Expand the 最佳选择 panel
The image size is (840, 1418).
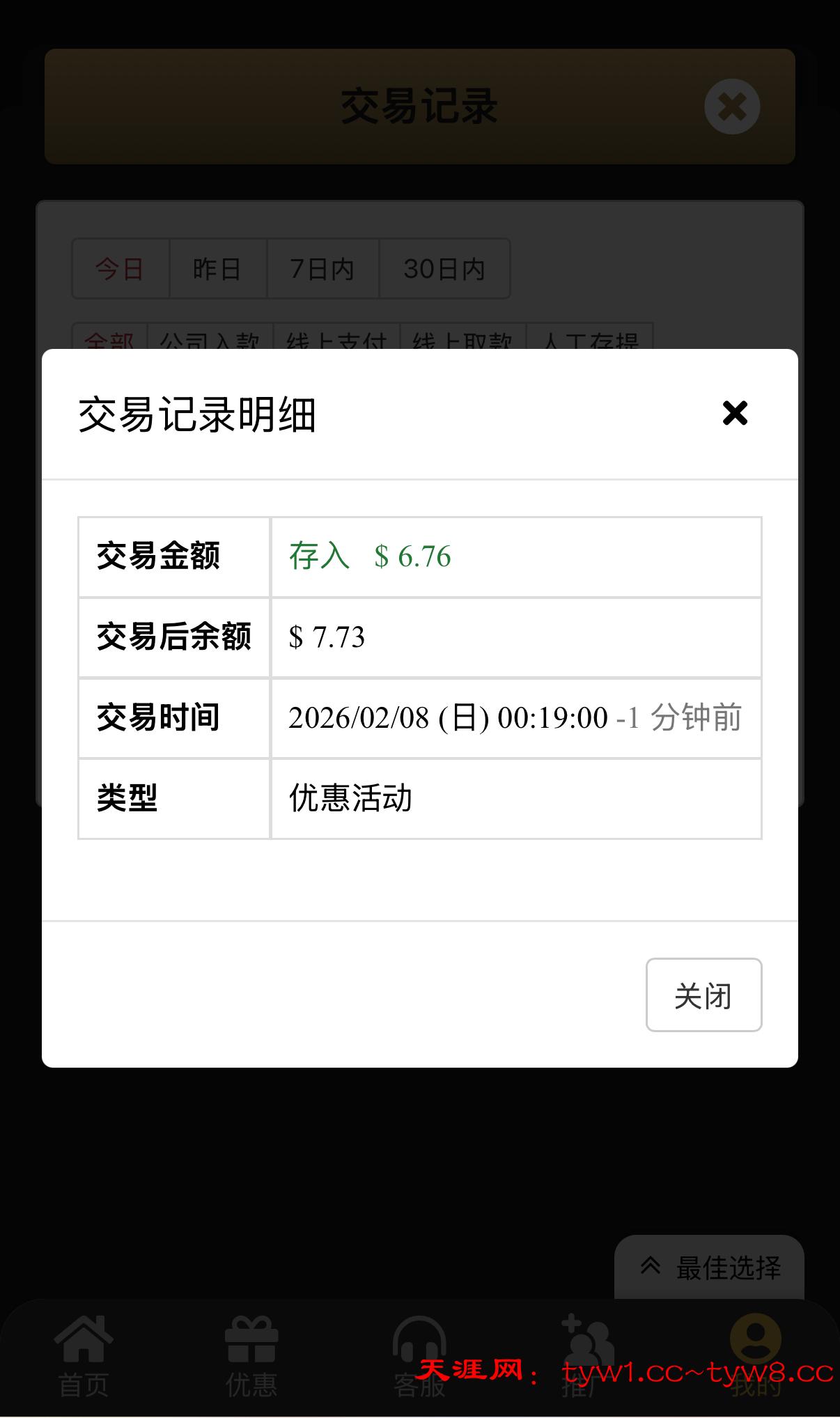709,1268
